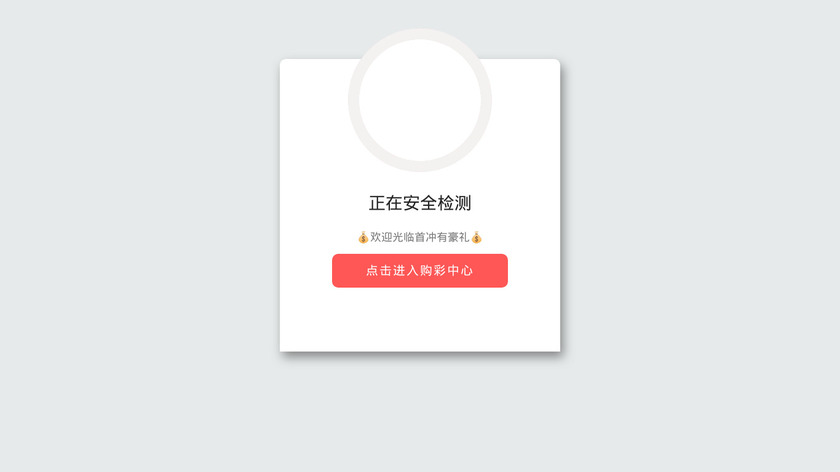The image size is (840, 472).
Task: Tap the 点击进入购彩中心 button
Action: point(419,271)
